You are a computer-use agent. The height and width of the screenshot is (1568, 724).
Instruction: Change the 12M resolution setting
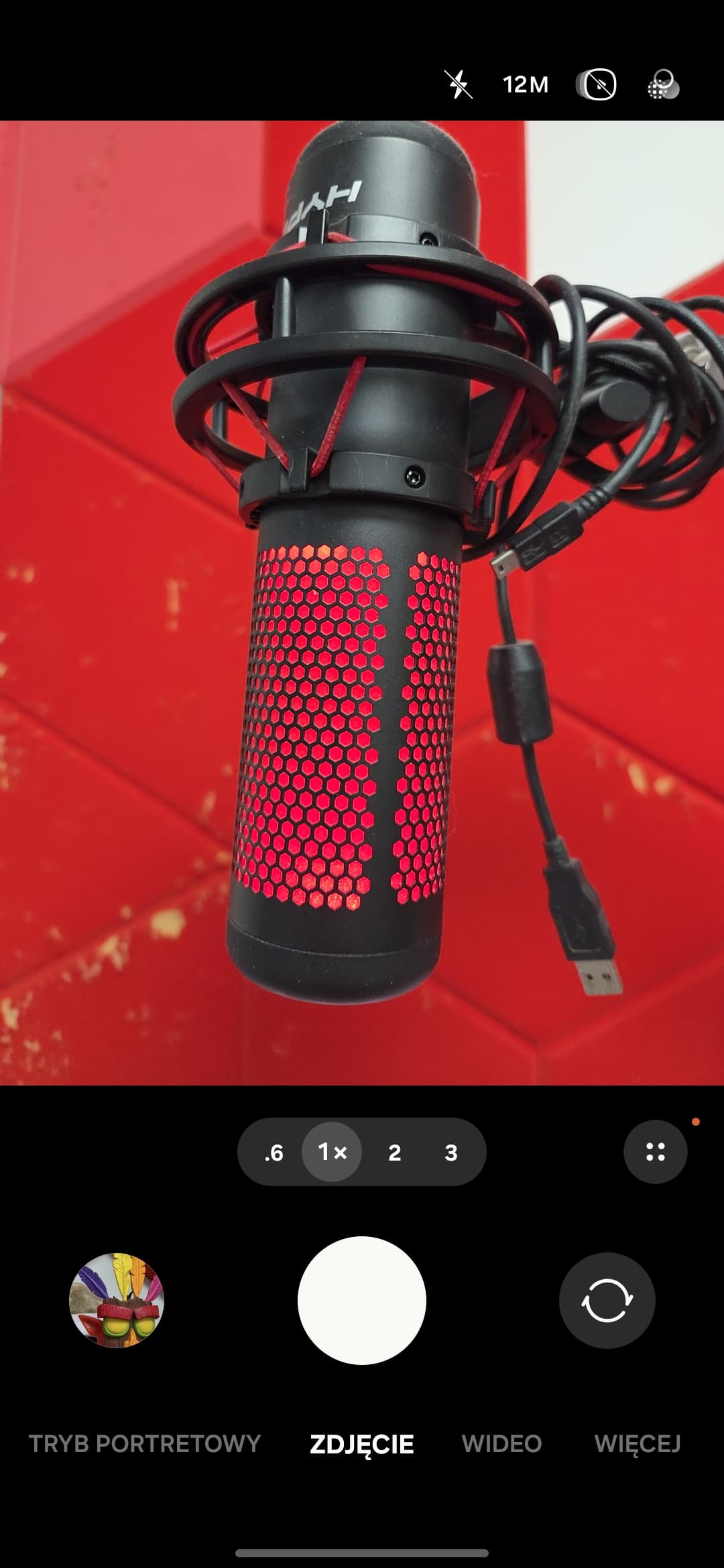click(x=526, y=85)
